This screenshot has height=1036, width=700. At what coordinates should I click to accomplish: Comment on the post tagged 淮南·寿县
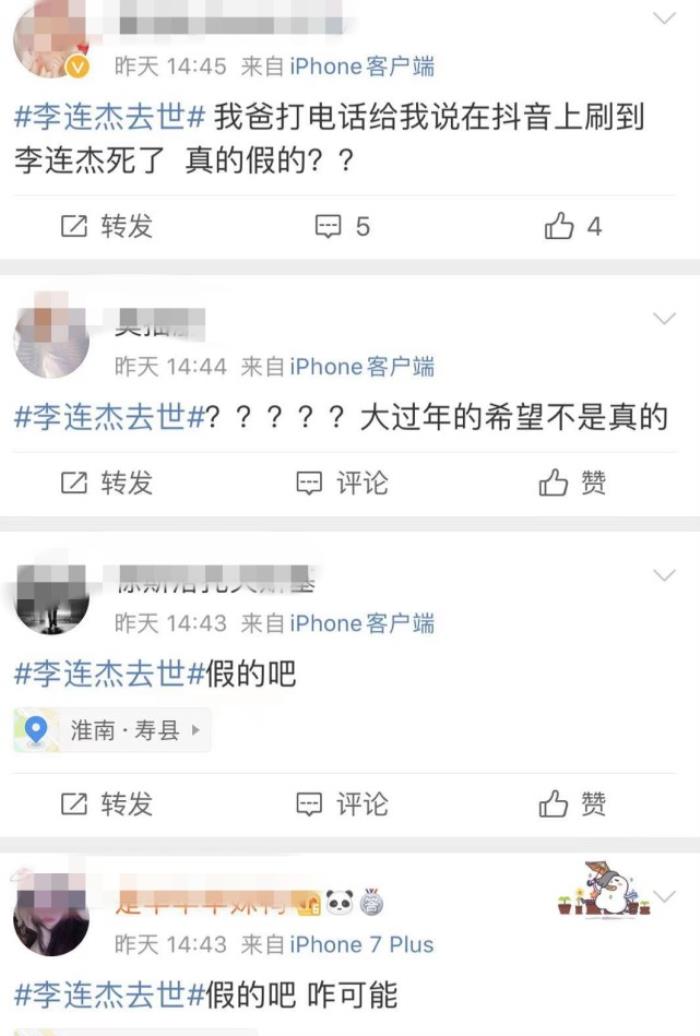342,804
